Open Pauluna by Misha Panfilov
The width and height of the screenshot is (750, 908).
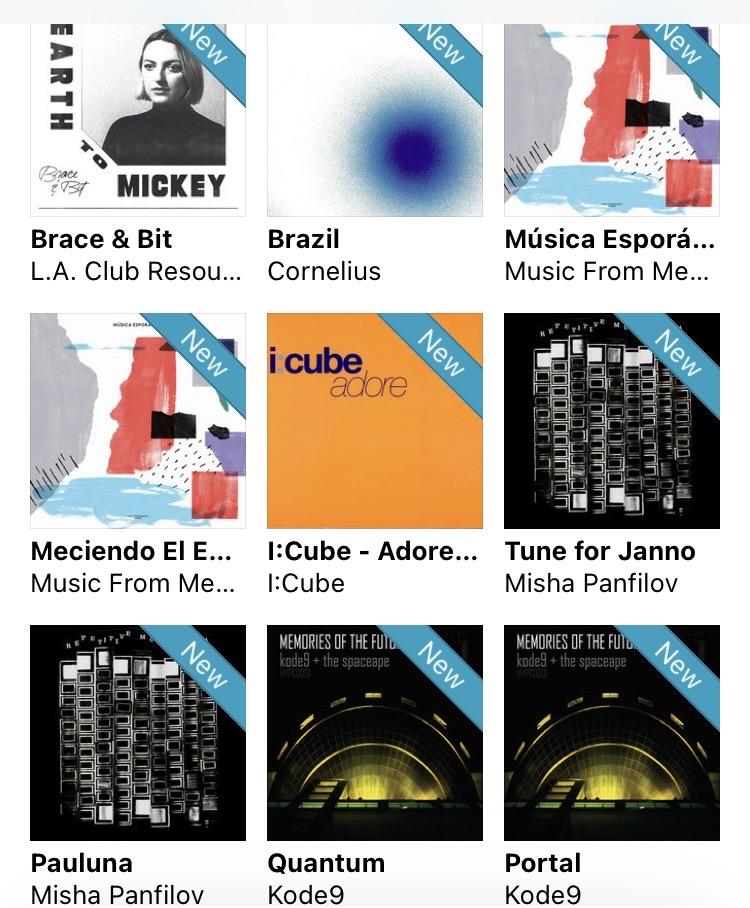[138, 733]
